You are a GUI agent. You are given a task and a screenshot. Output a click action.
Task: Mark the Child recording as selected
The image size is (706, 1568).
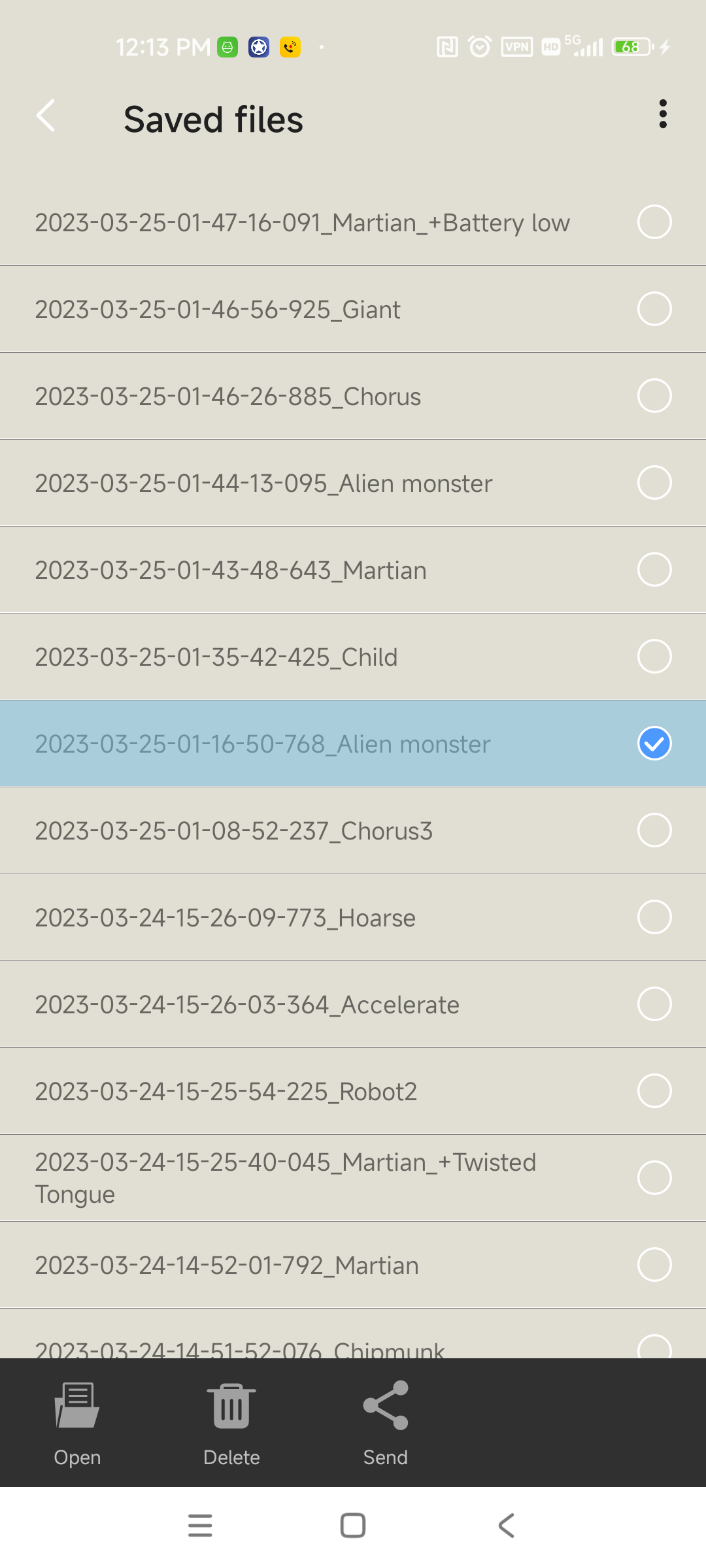point(654,657)
